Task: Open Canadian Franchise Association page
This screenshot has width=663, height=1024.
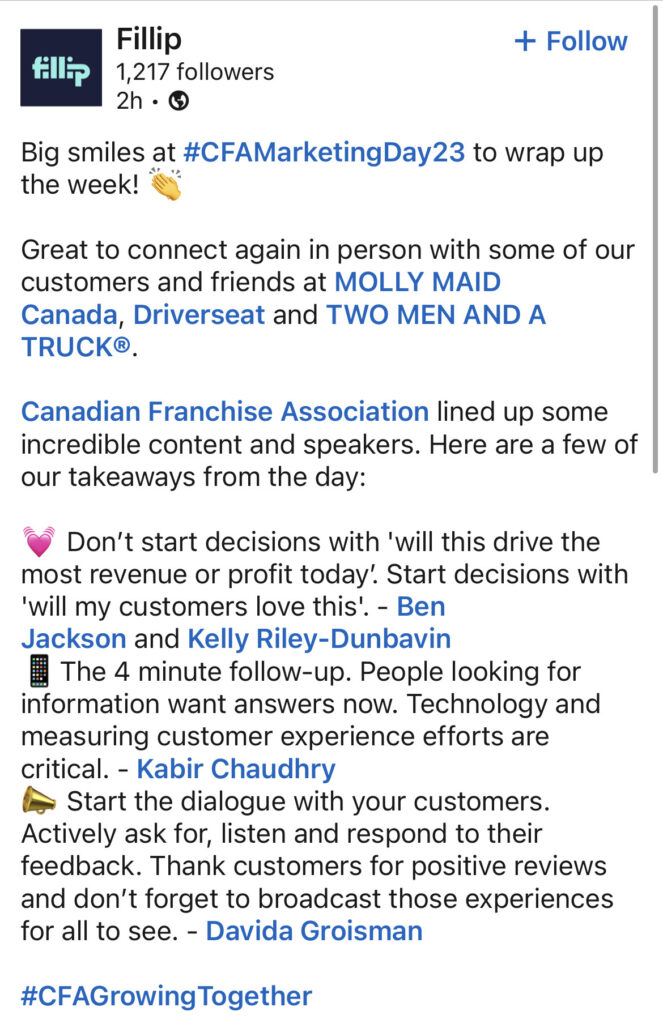Action: 225,411
